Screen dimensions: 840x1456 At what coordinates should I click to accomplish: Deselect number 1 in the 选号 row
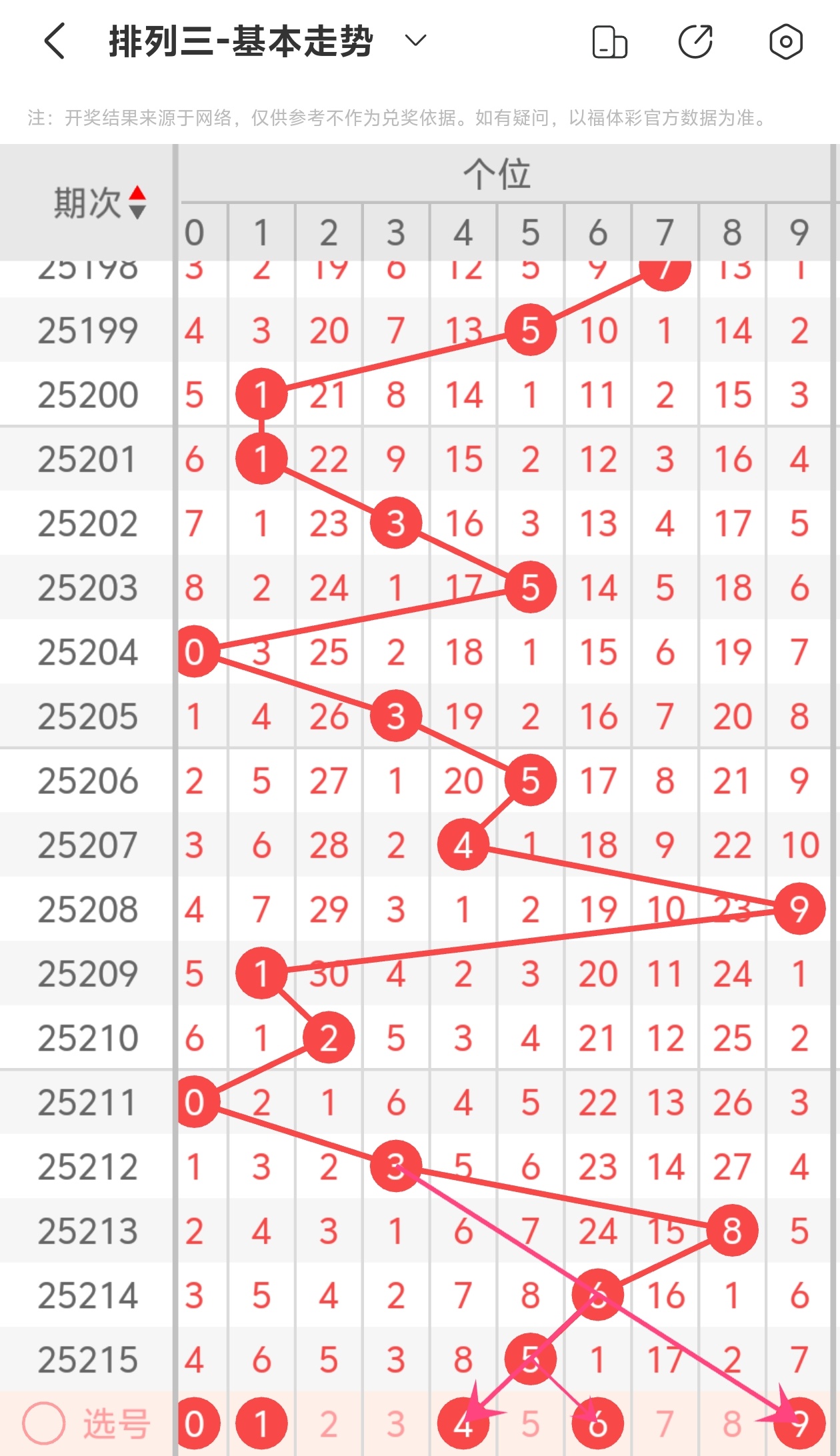(261, 1423)
